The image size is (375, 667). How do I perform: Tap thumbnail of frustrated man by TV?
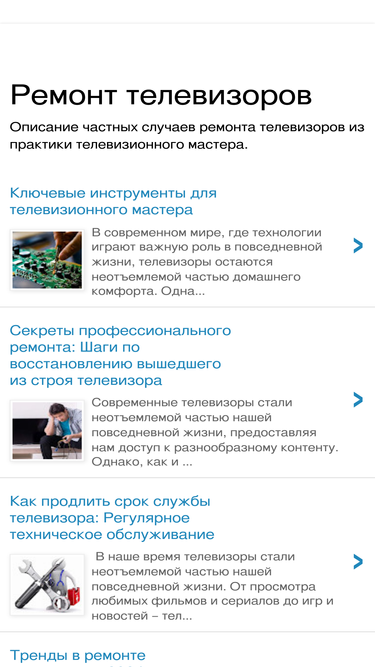pyautogui.click(x=47, y=430)
